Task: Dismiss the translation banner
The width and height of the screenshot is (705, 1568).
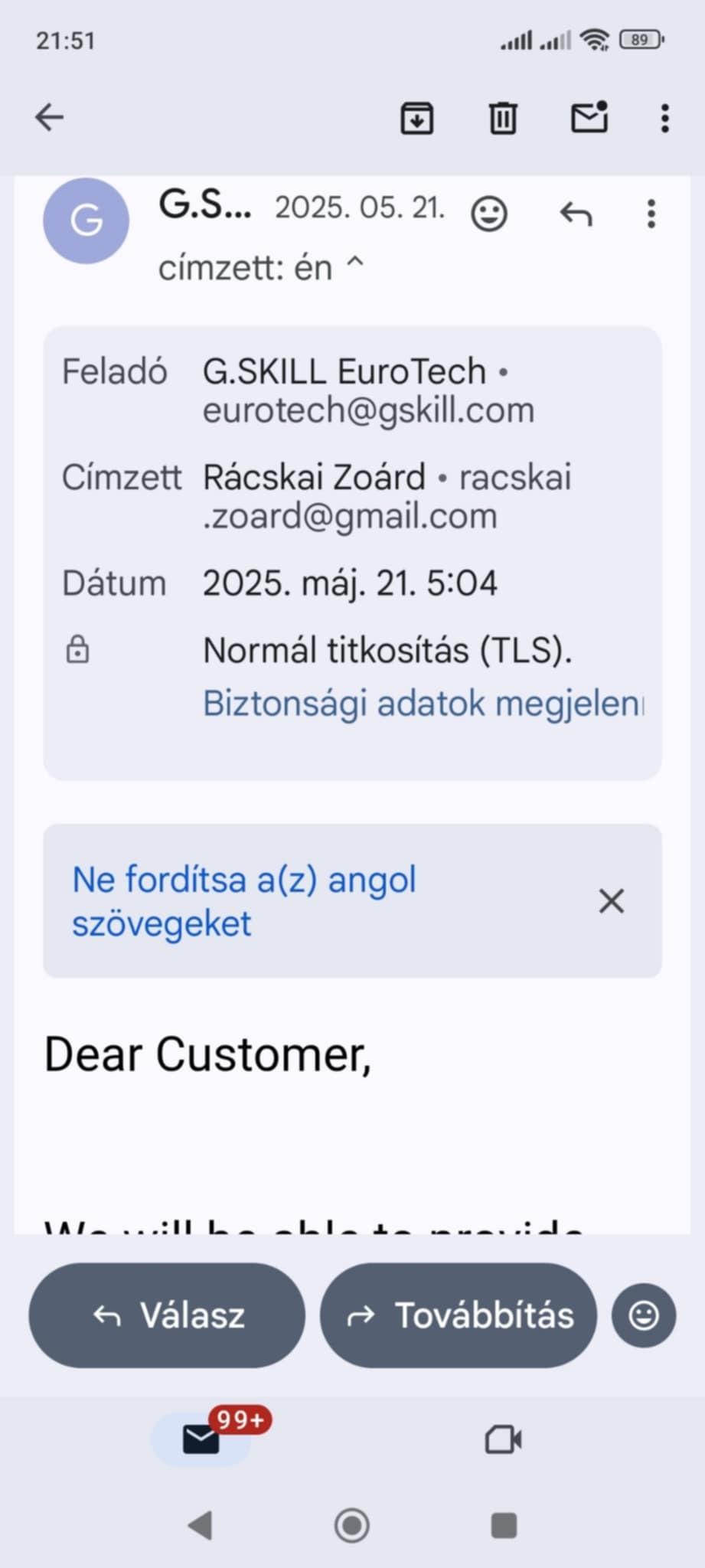Action: pyautogui.click(x=611, y=901)
